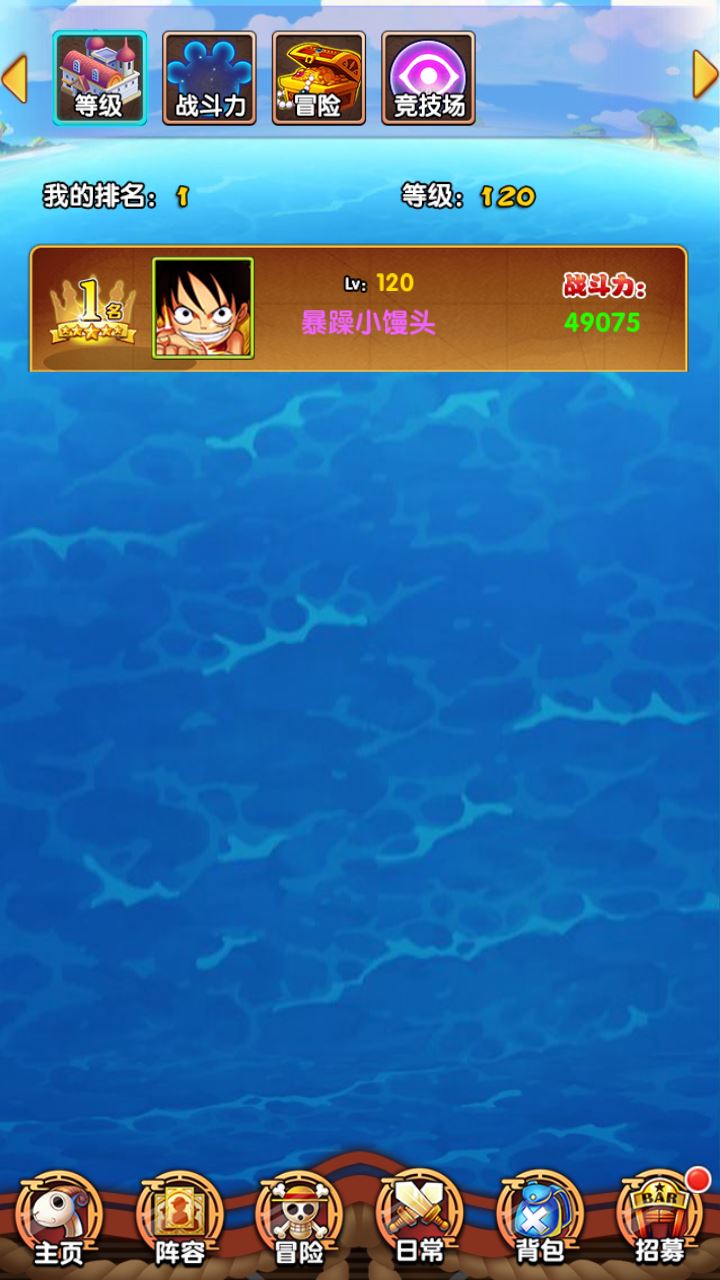Switch to the 战斗力 ranking tab
Image resolution: width=720 pixels, height=1280 pixels.
point(209,78)
